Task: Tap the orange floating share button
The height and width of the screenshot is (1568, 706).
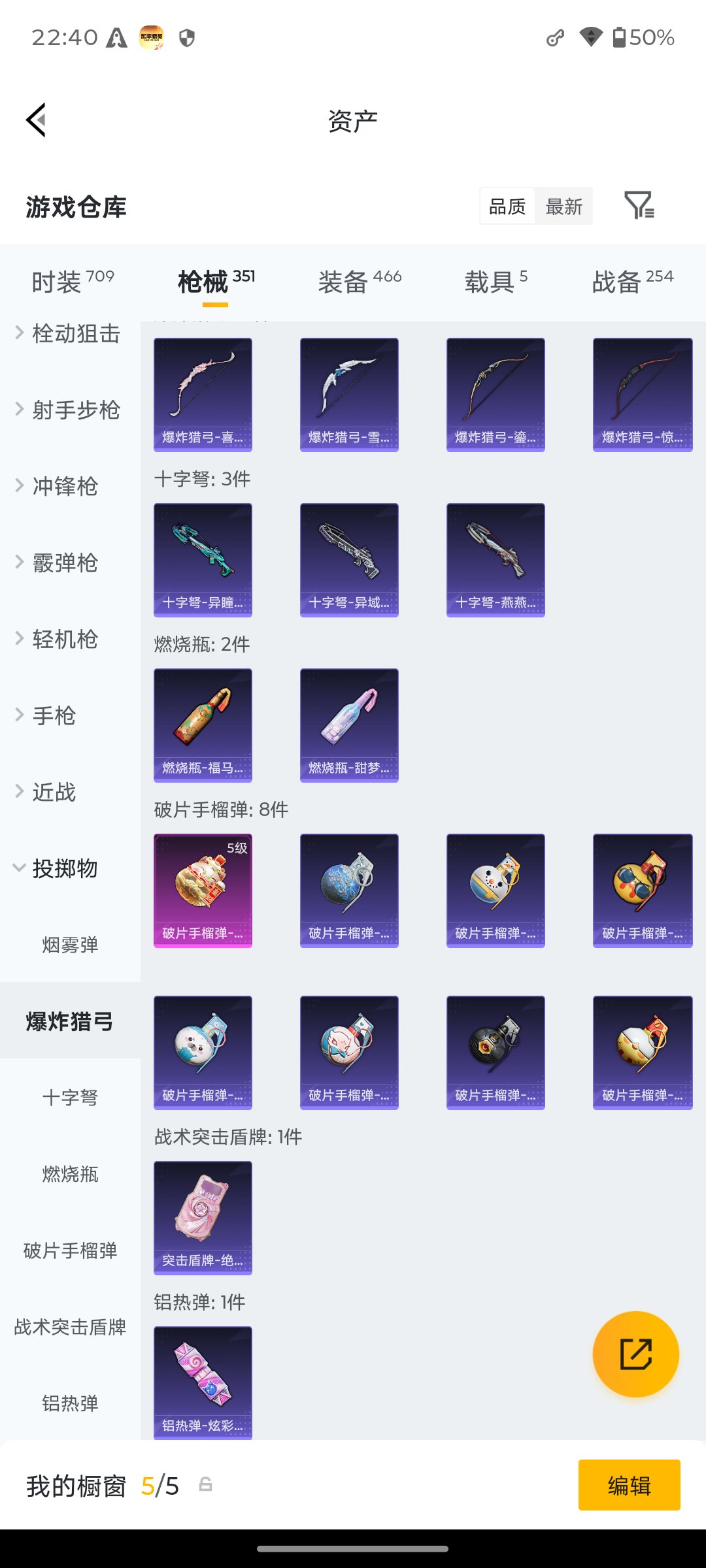Action: coord(635,1354)
